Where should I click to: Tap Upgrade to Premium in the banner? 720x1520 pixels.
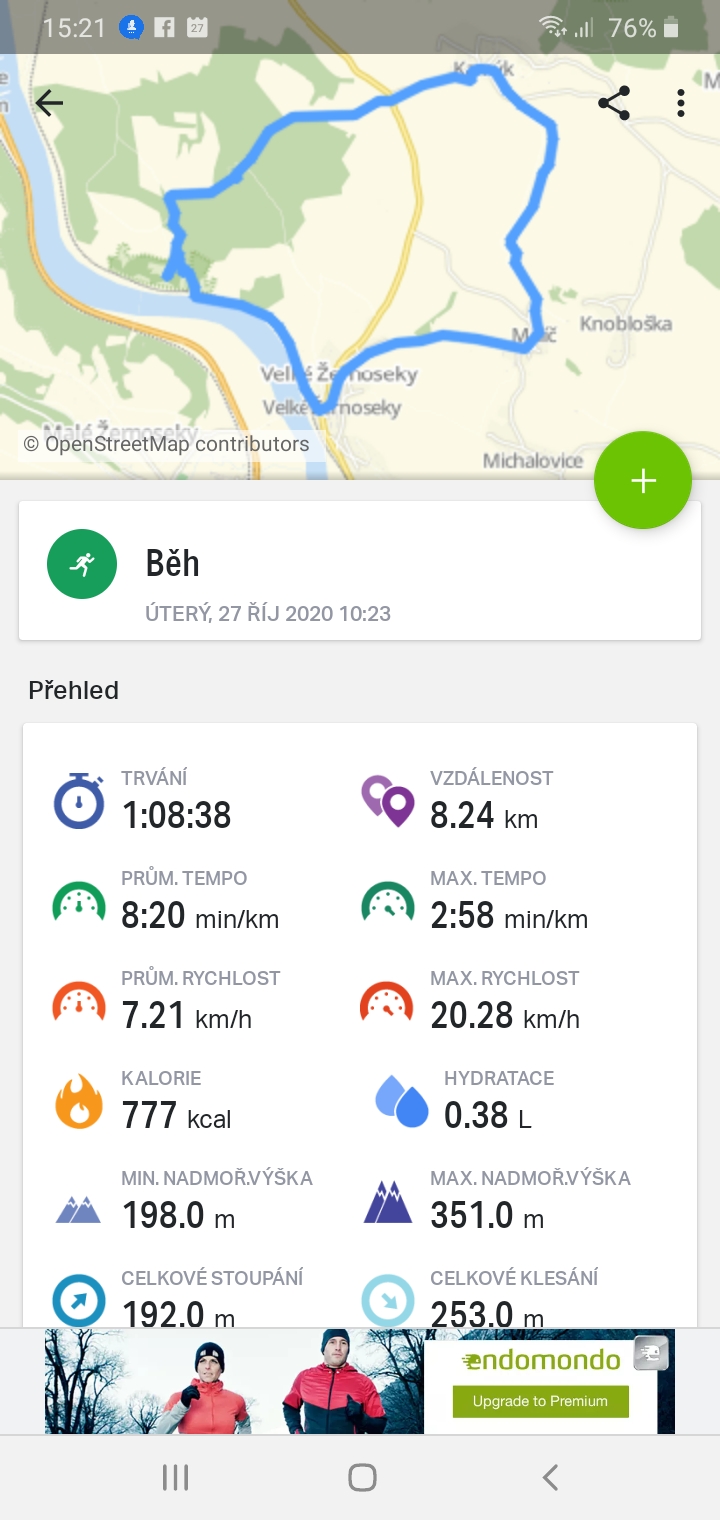click(540, 1401)
